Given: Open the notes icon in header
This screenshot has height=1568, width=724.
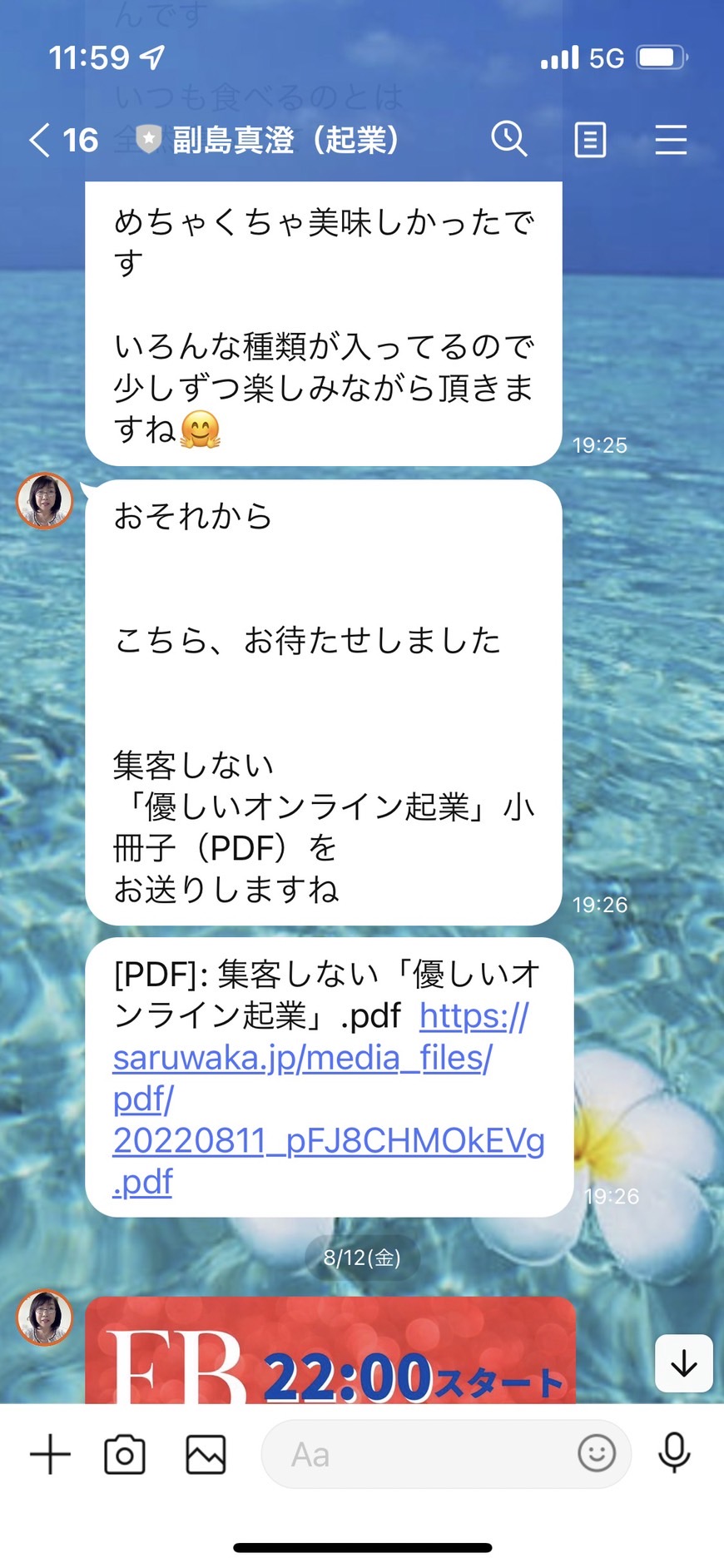Looking at the screenshot, I should [590, 140].
